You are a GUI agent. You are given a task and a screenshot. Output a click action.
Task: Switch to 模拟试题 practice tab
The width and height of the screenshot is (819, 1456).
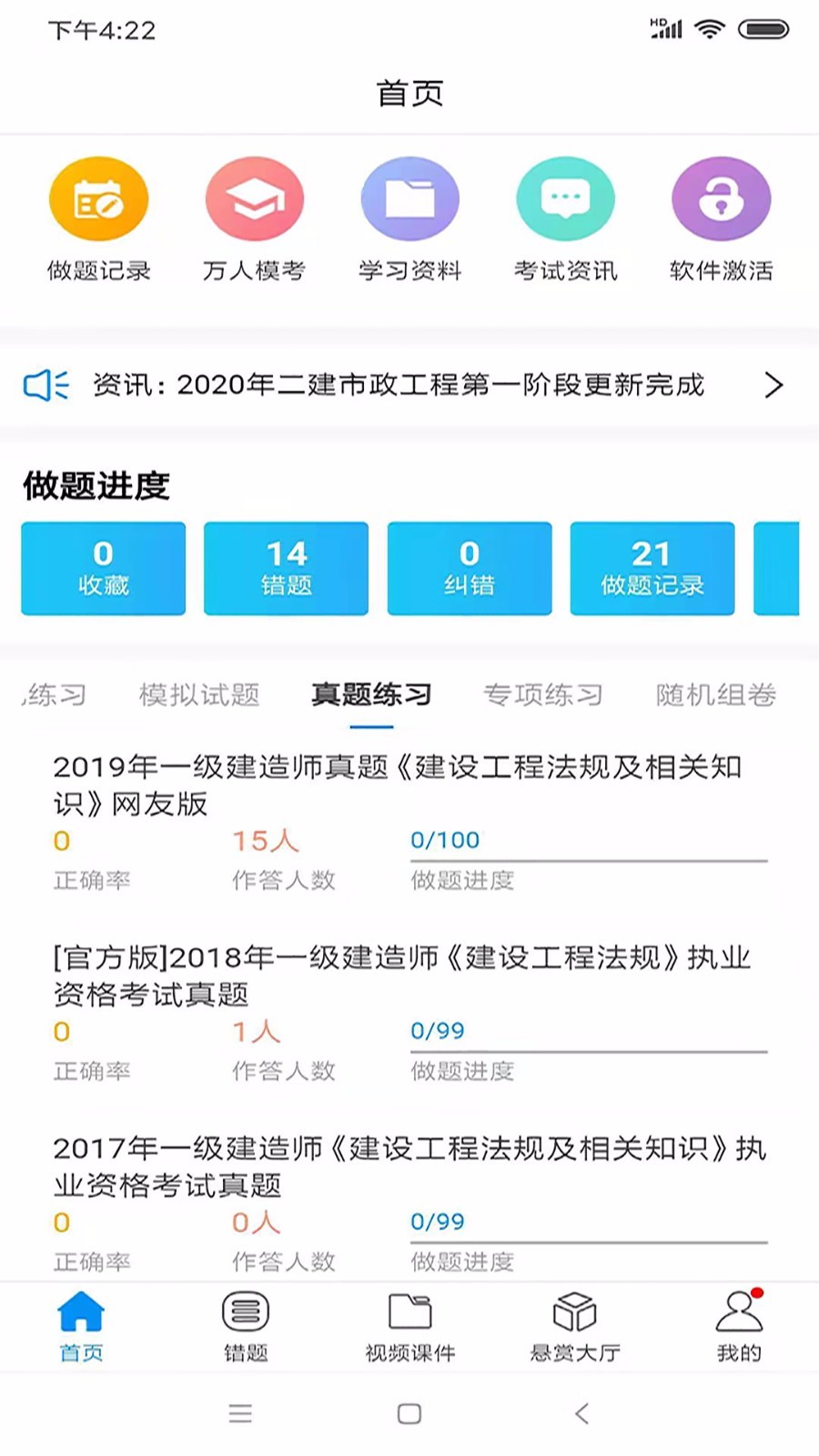pos(198,694)
